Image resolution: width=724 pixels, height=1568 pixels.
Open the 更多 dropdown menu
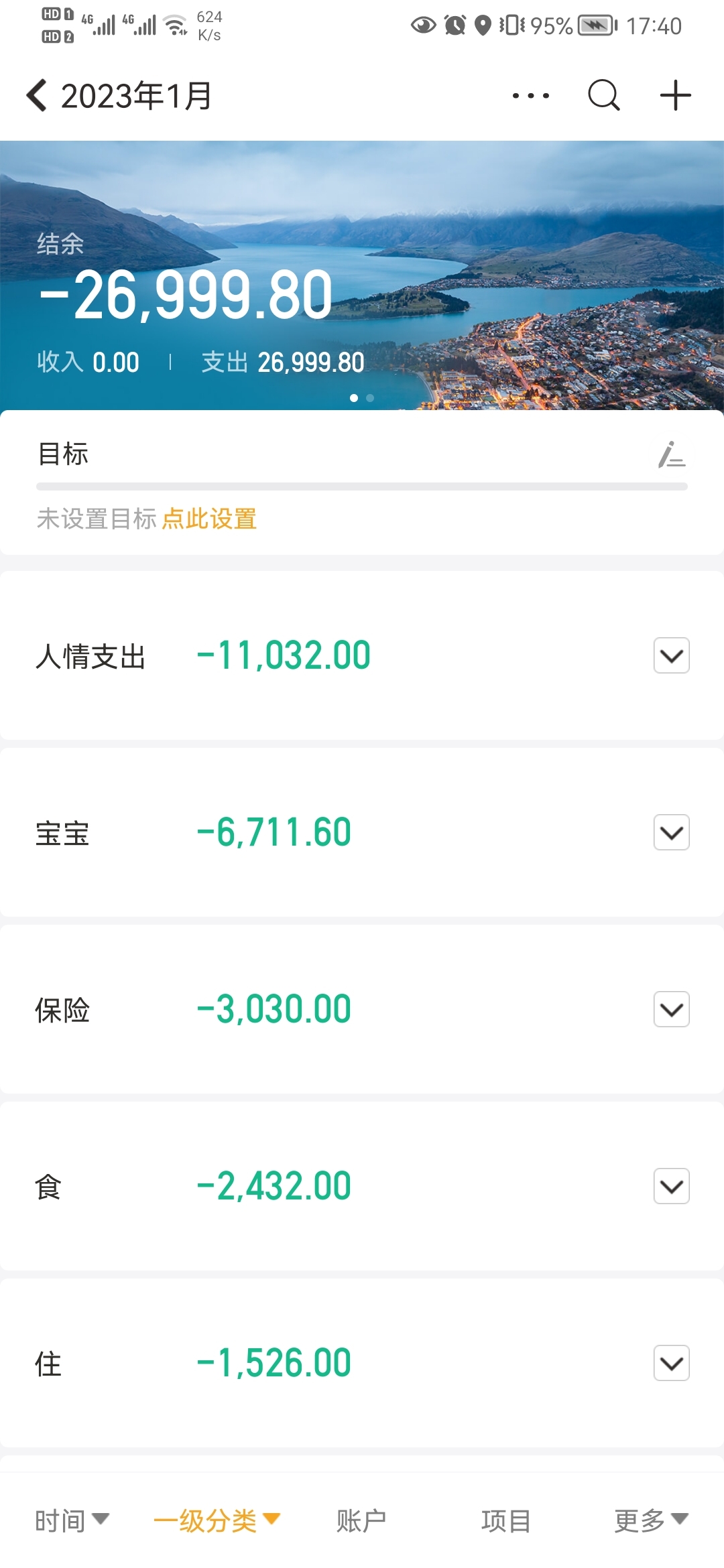click(651, 1520)
